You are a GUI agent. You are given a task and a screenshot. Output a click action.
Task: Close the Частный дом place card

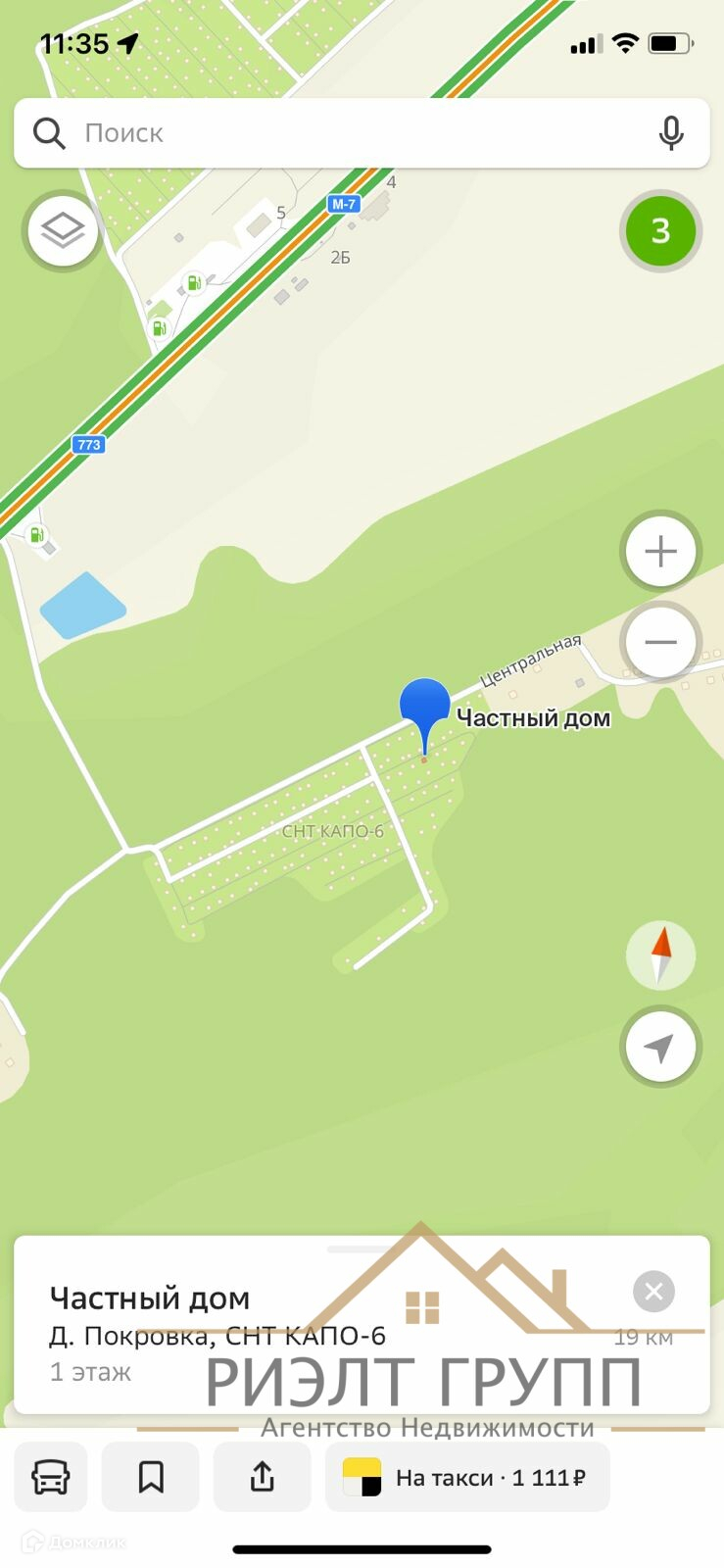(653, 1292)
